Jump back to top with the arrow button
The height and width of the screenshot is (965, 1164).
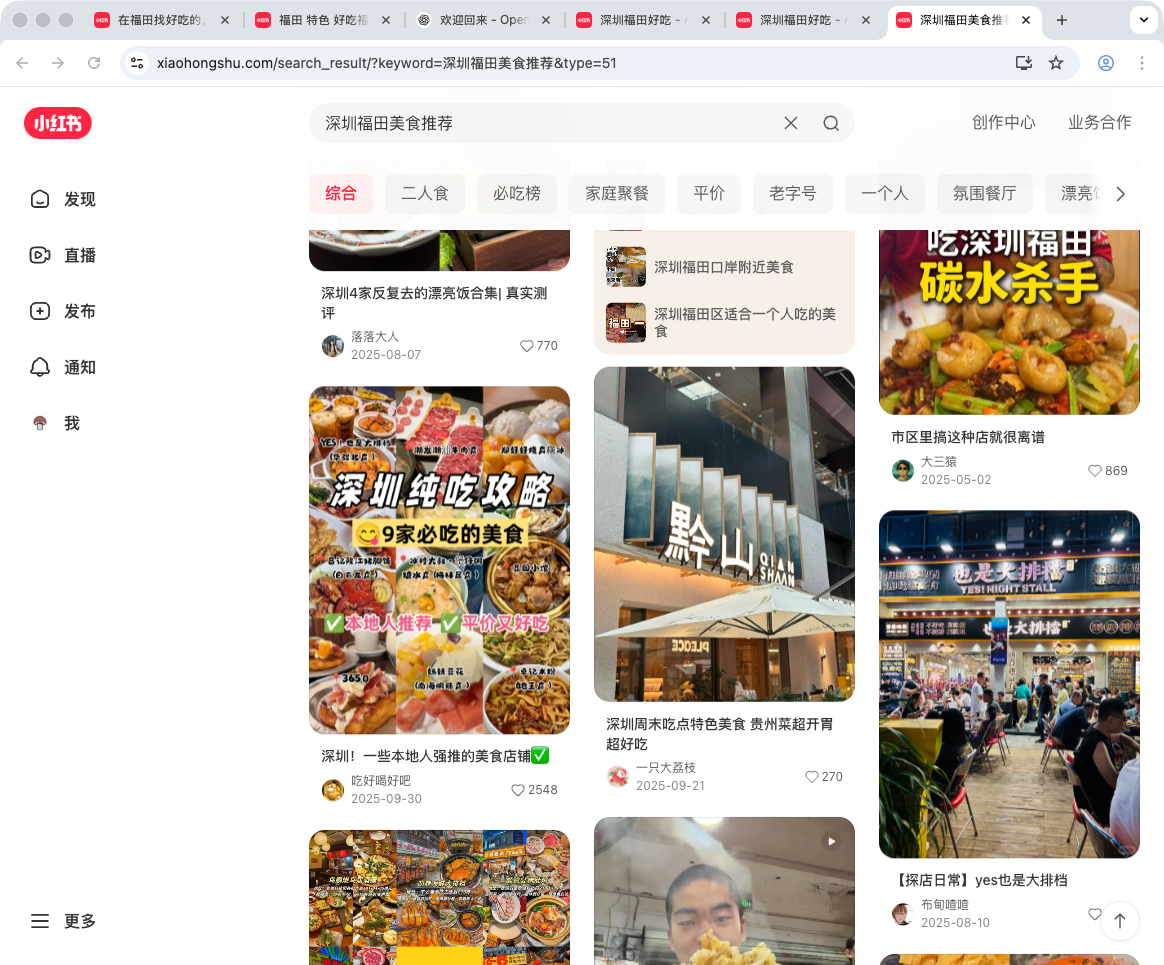coord(1120,920)
